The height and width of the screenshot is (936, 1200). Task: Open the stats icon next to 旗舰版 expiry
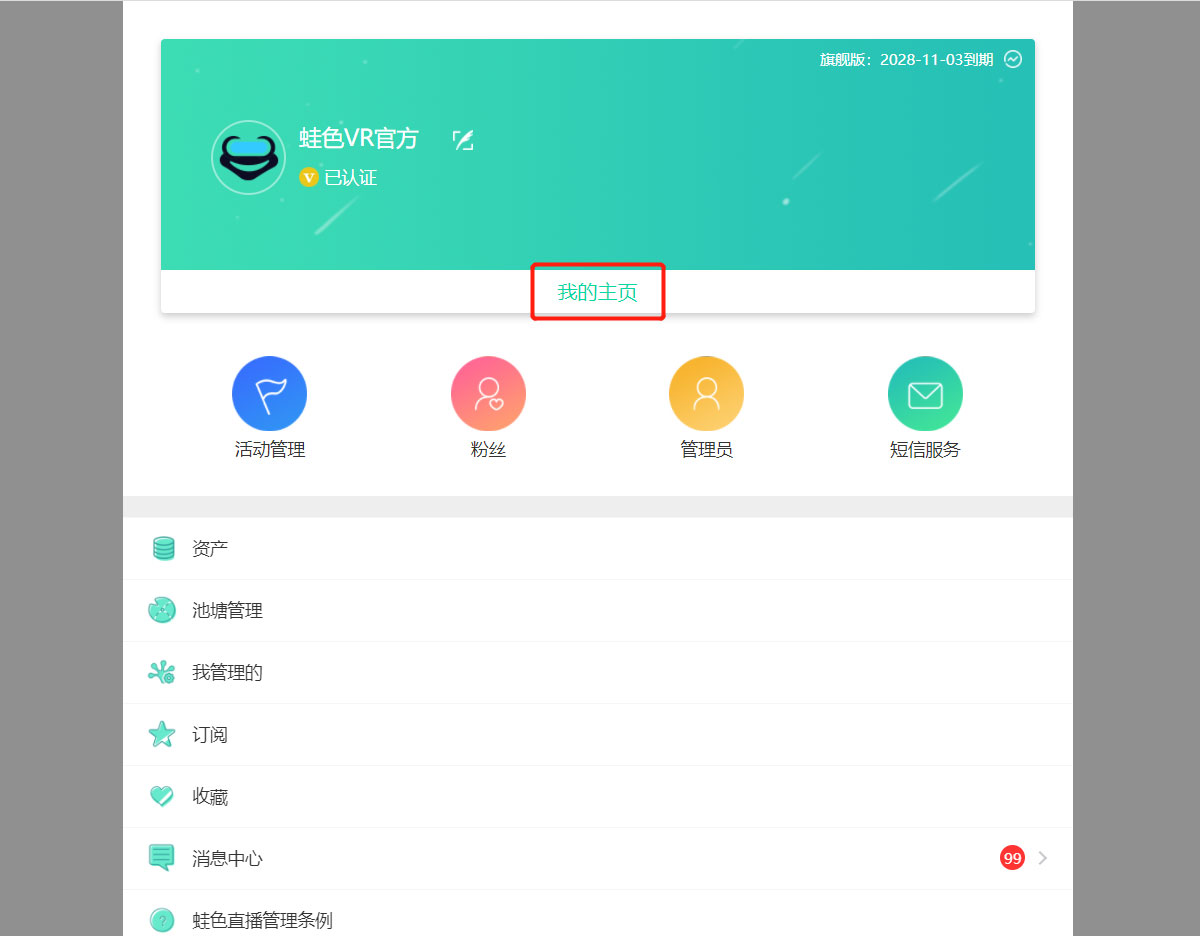[x=1013, y=59]
